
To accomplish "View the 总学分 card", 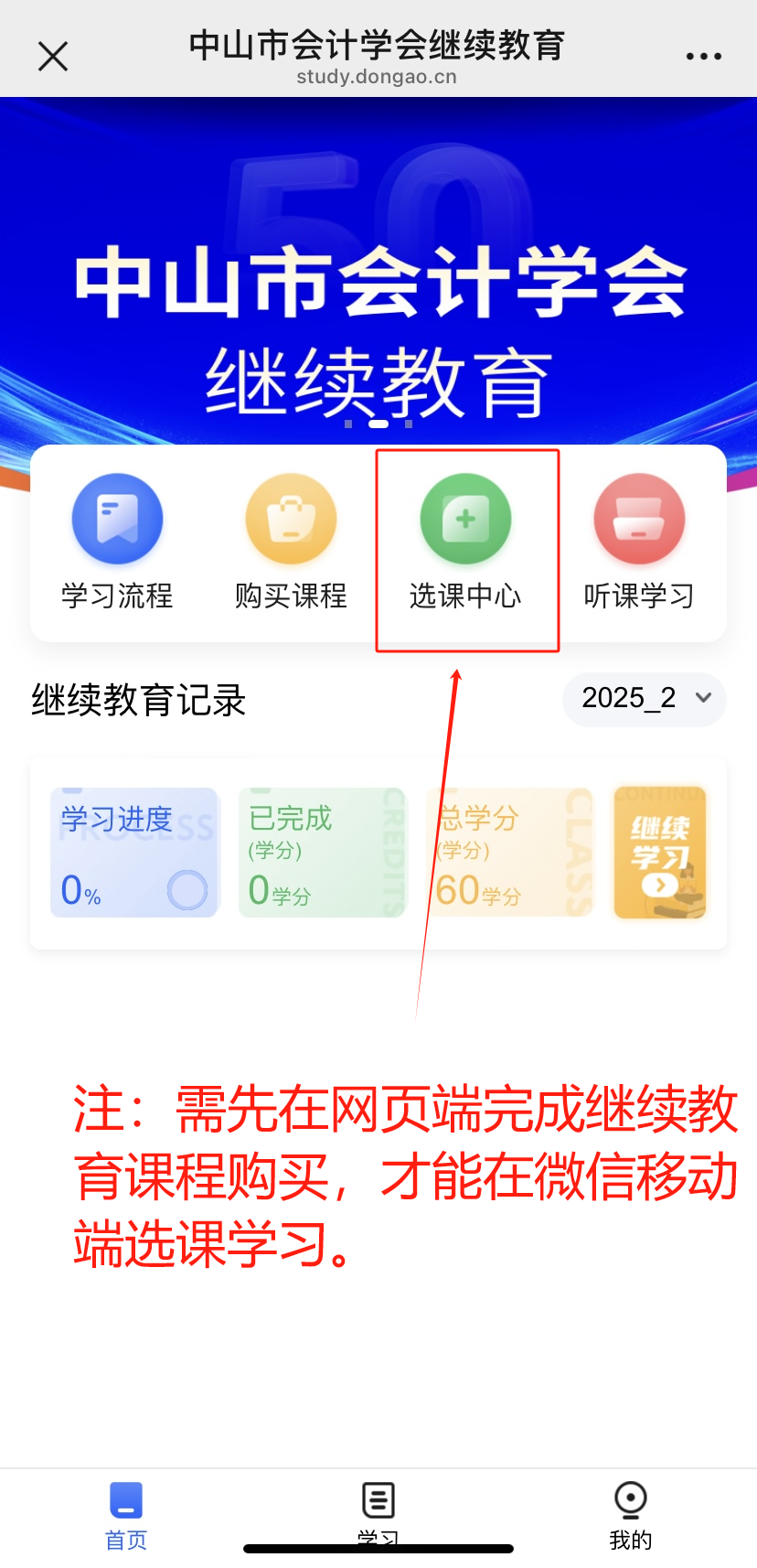I will click(x=508, y=853).
